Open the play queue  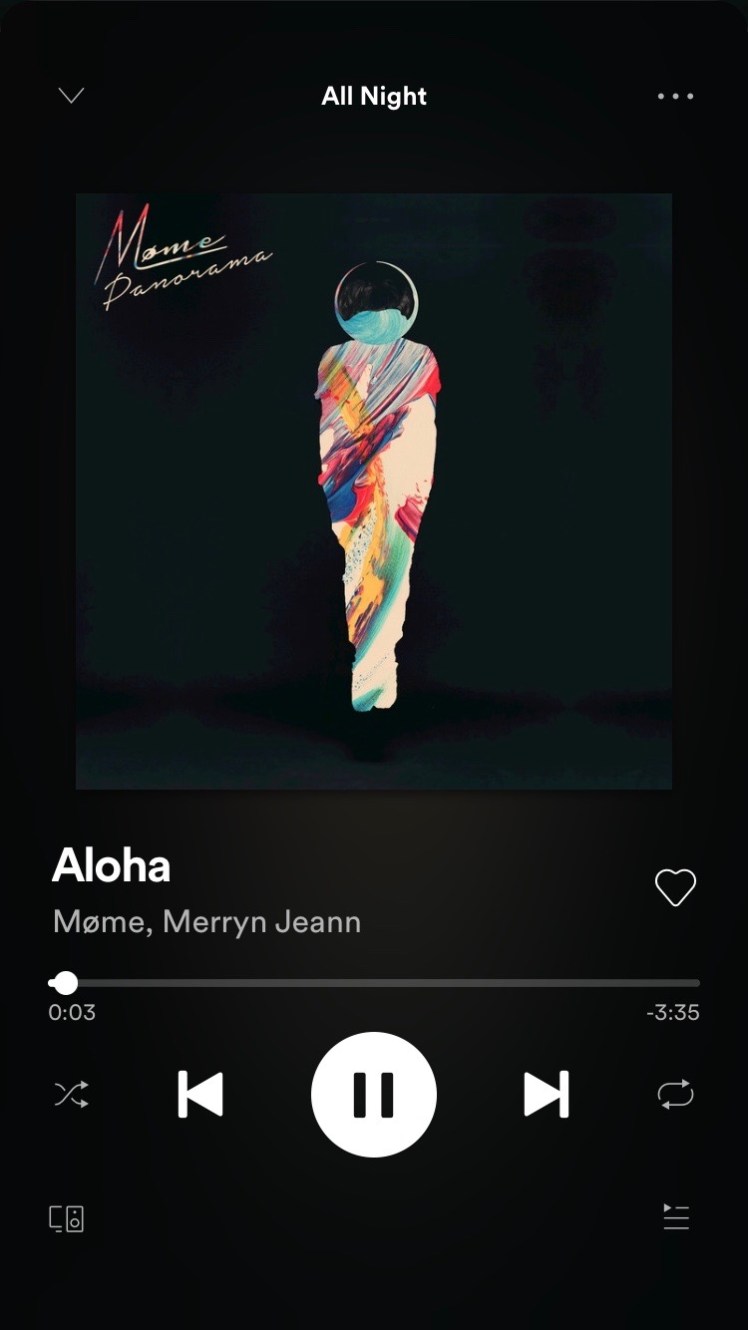pyautogui.click(x=676, y=1217)
